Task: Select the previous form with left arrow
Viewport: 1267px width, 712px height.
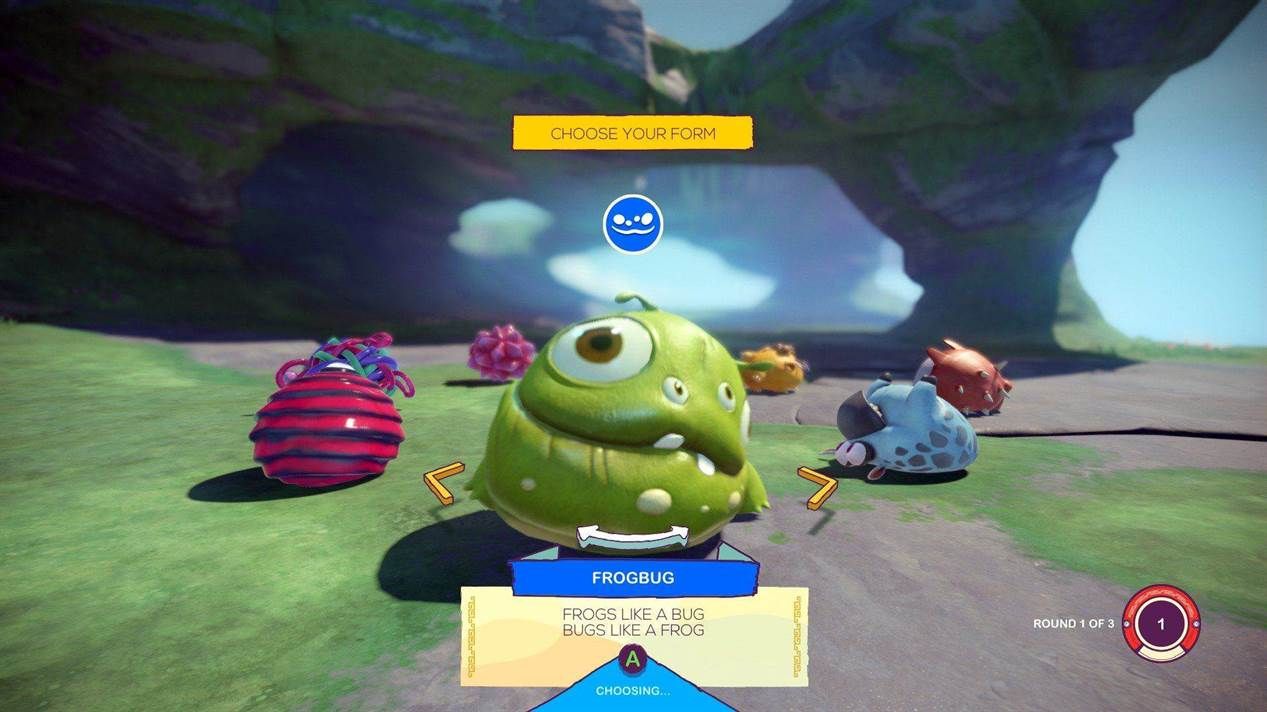Action: (x=443, y=482)
